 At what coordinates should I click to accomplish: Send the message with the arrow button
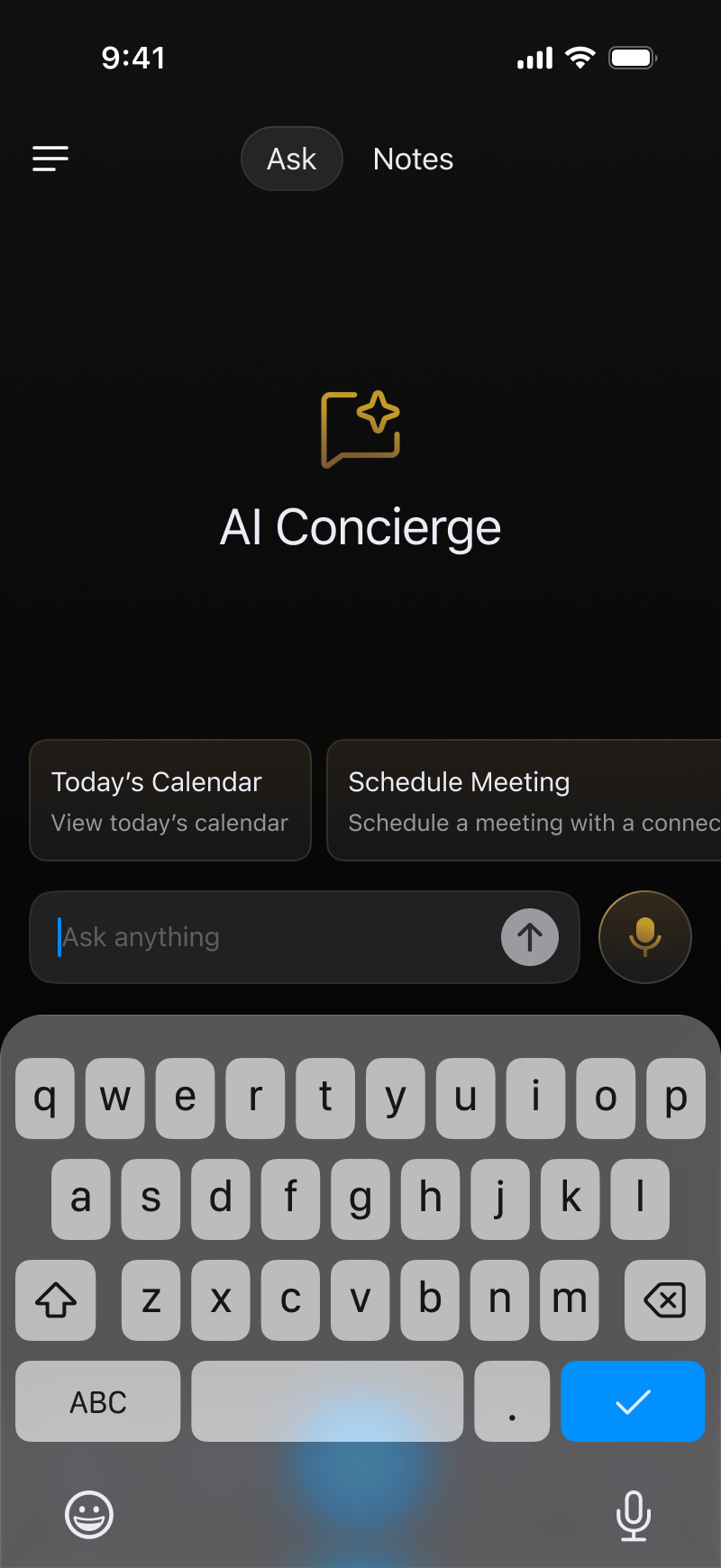[x=530, y=937]
